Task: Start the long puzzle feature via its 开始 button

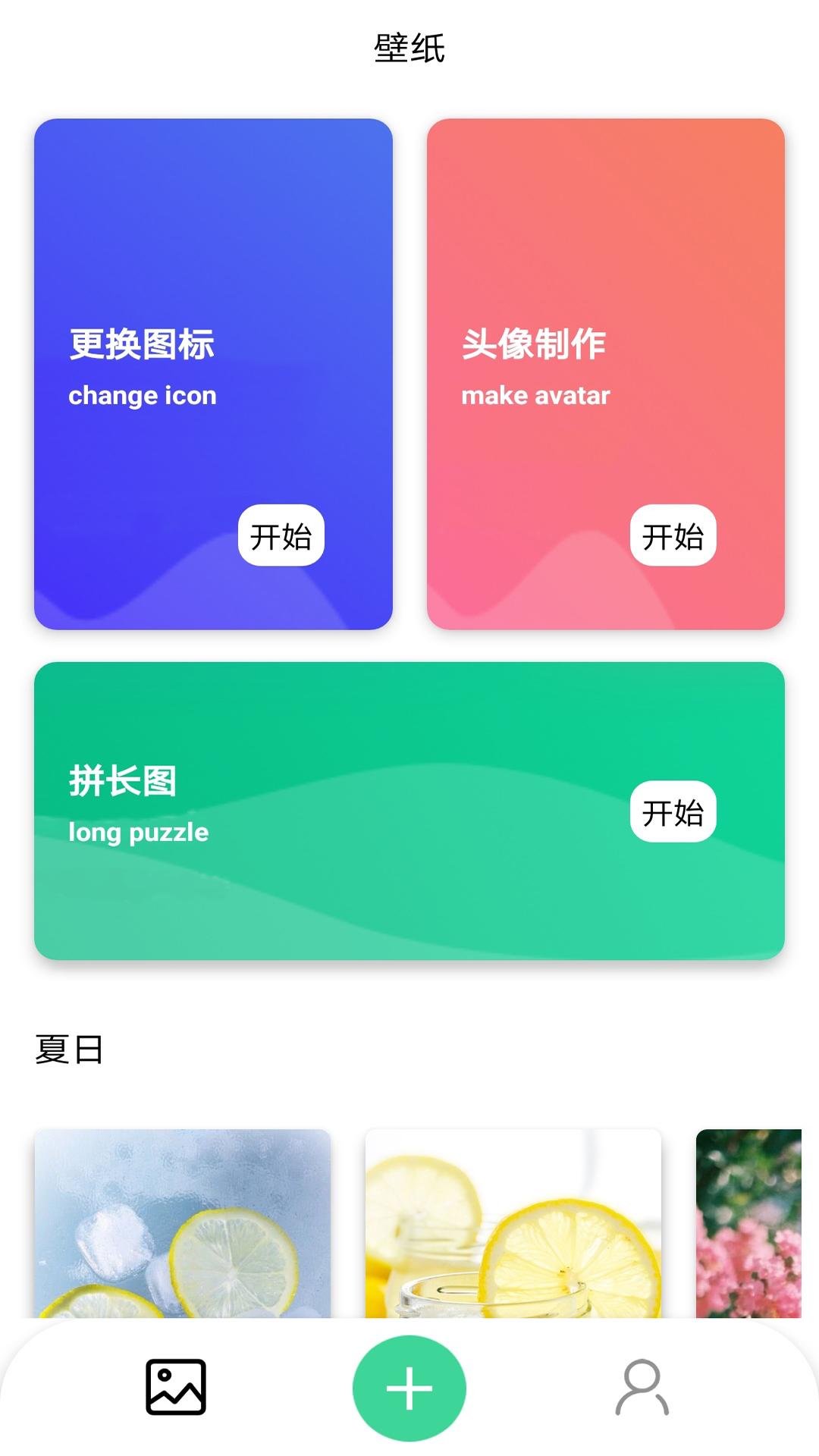Action: (x=674, y=813)
